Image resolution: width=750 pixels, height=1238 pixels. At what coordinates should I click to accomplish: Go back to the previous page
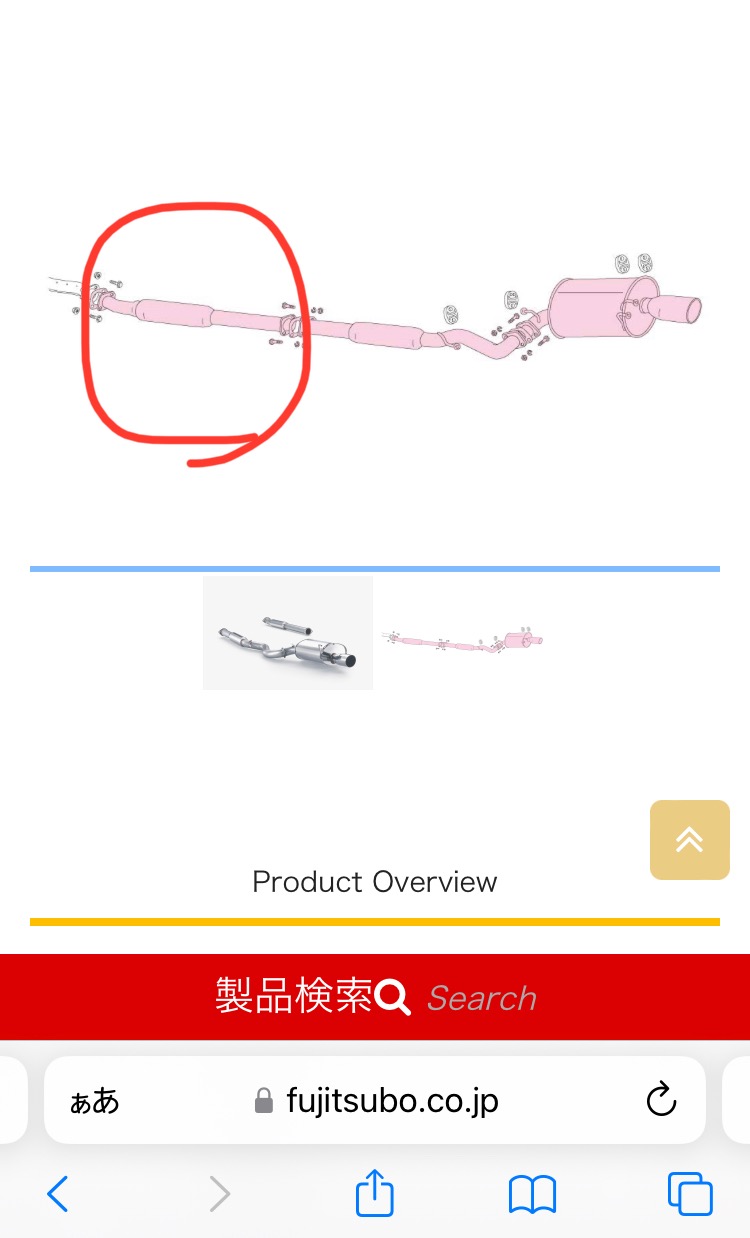click(58, 1194)
